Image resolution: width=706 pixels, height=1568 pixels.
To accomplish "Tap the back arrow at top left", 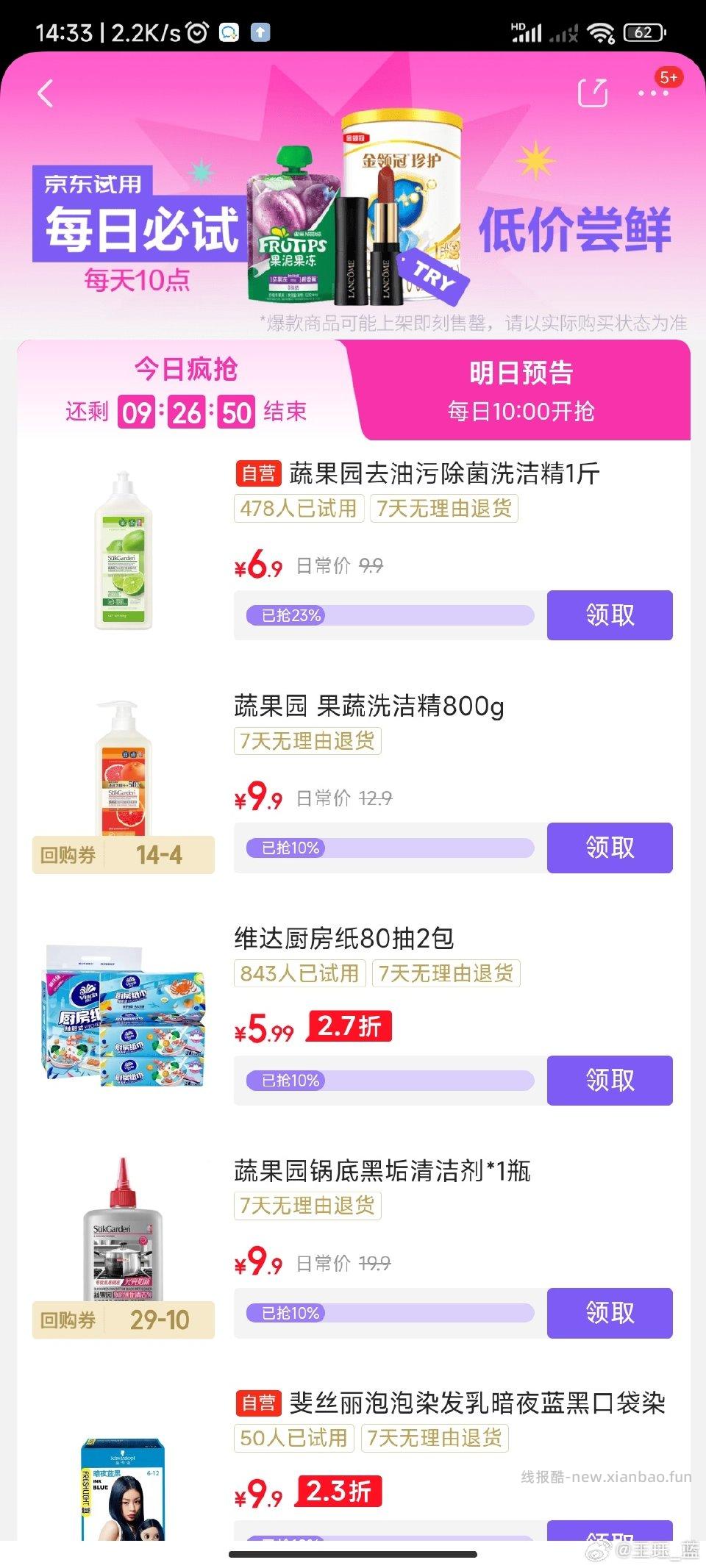I will tap(46, 93).
